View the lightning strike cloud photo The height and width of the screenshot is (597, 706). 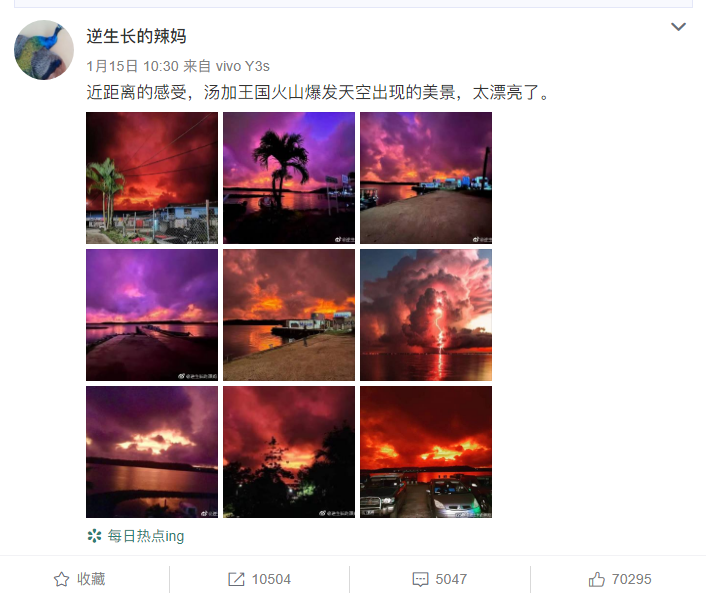tap(426, 315)
